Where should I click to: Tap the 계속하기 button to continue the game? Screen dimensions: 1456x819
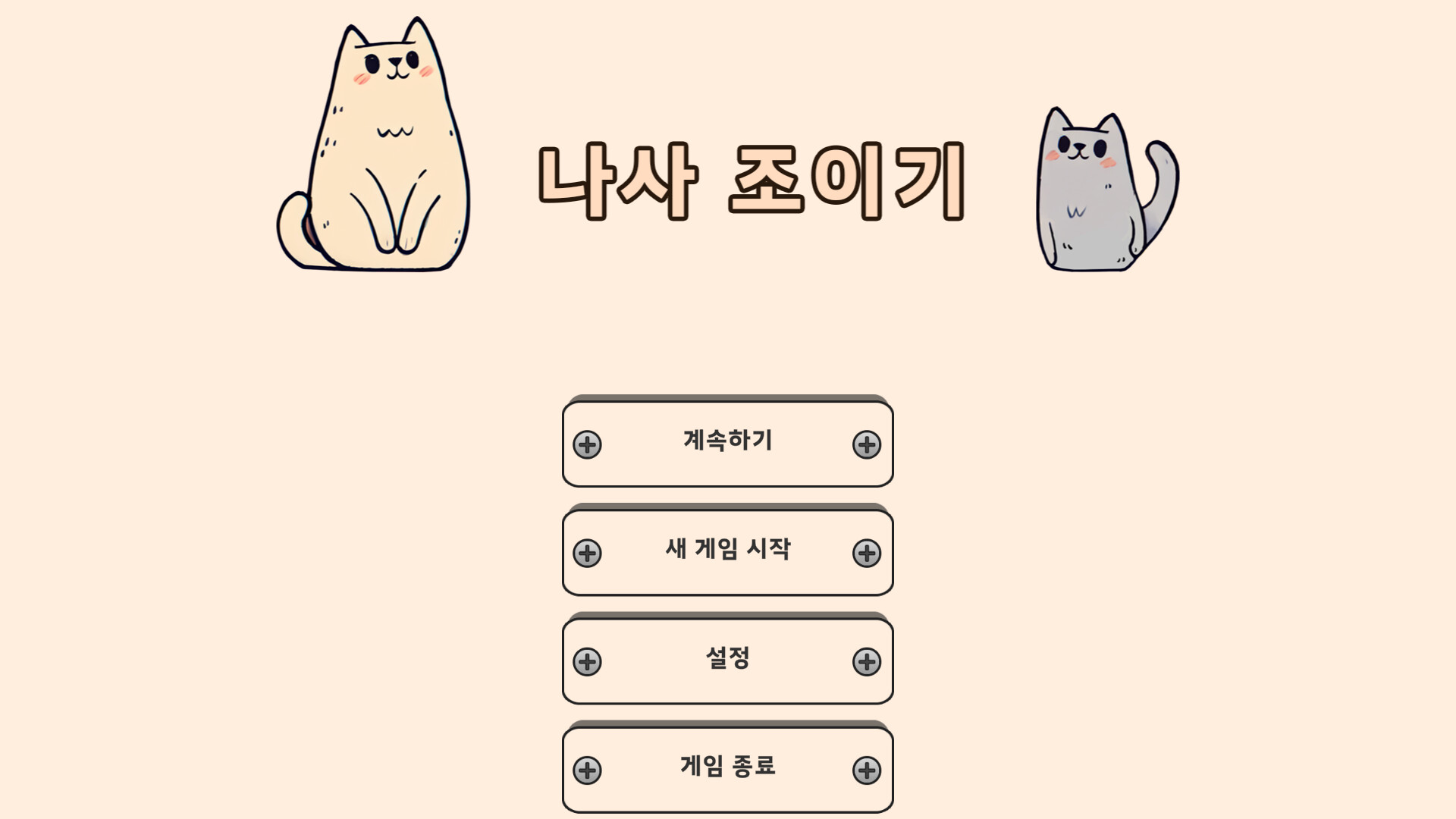pyautogui.click(x=727, y=443)
